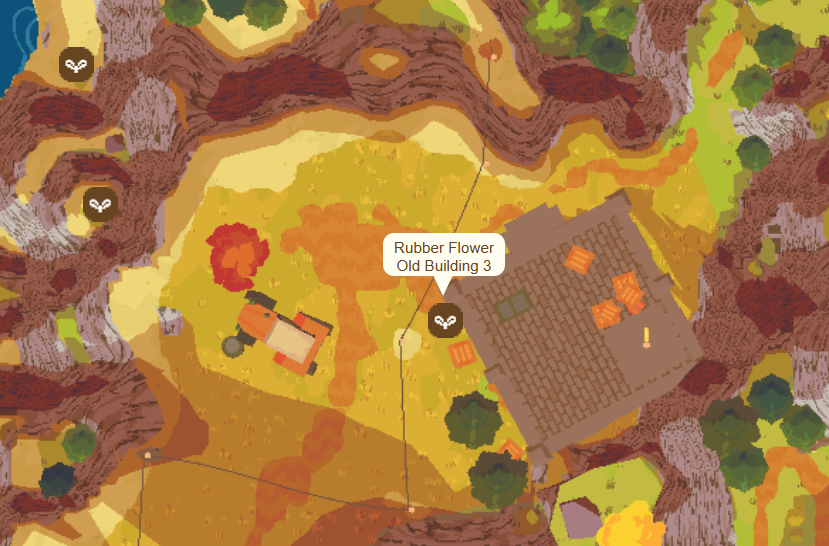829x546 pixels.
Task: Select the flower marker nearest the blue water
Action: (75, 66)
